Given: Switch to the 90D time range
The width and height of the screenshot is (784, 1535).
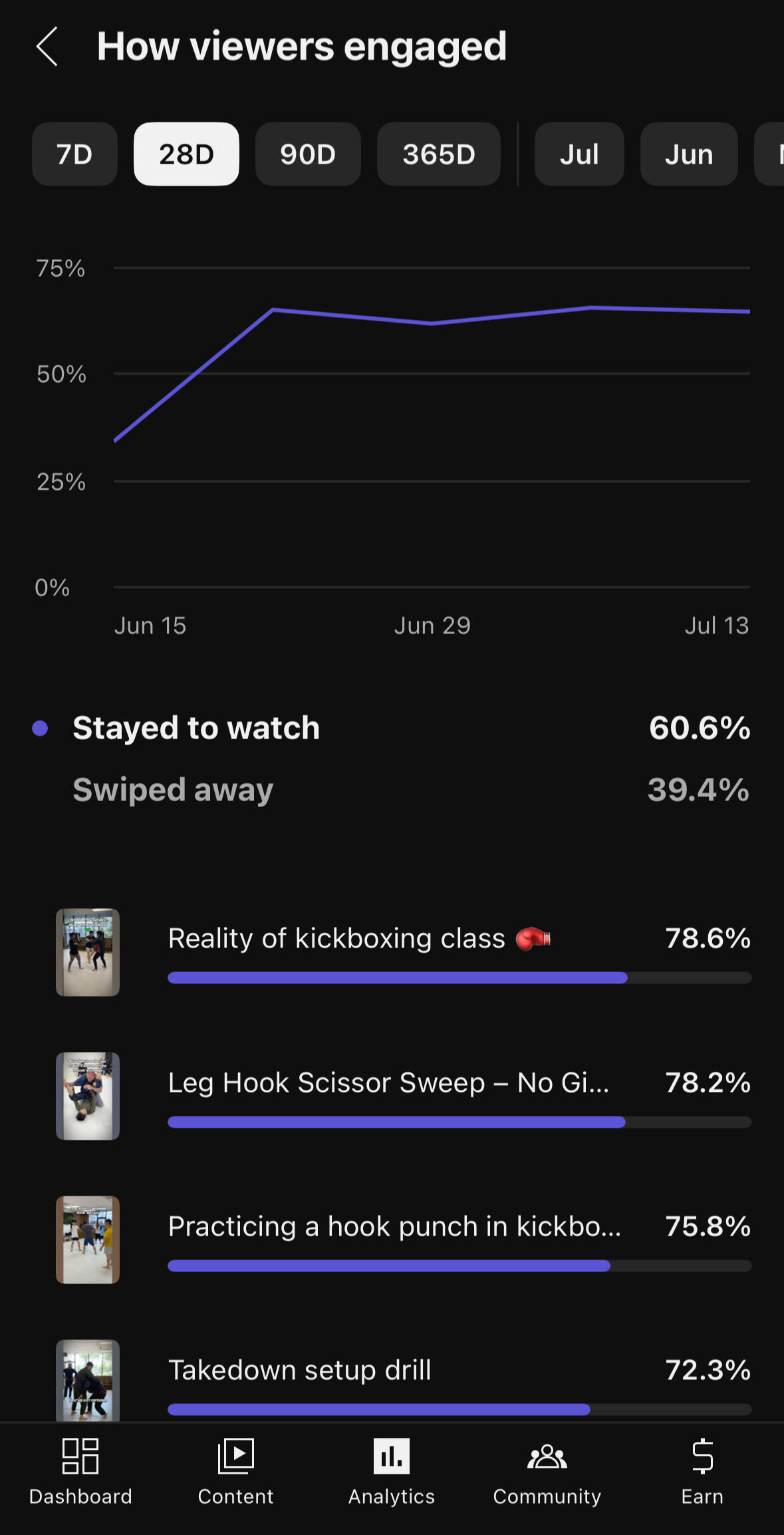Looking at the screenshot, I should (308, 154).
